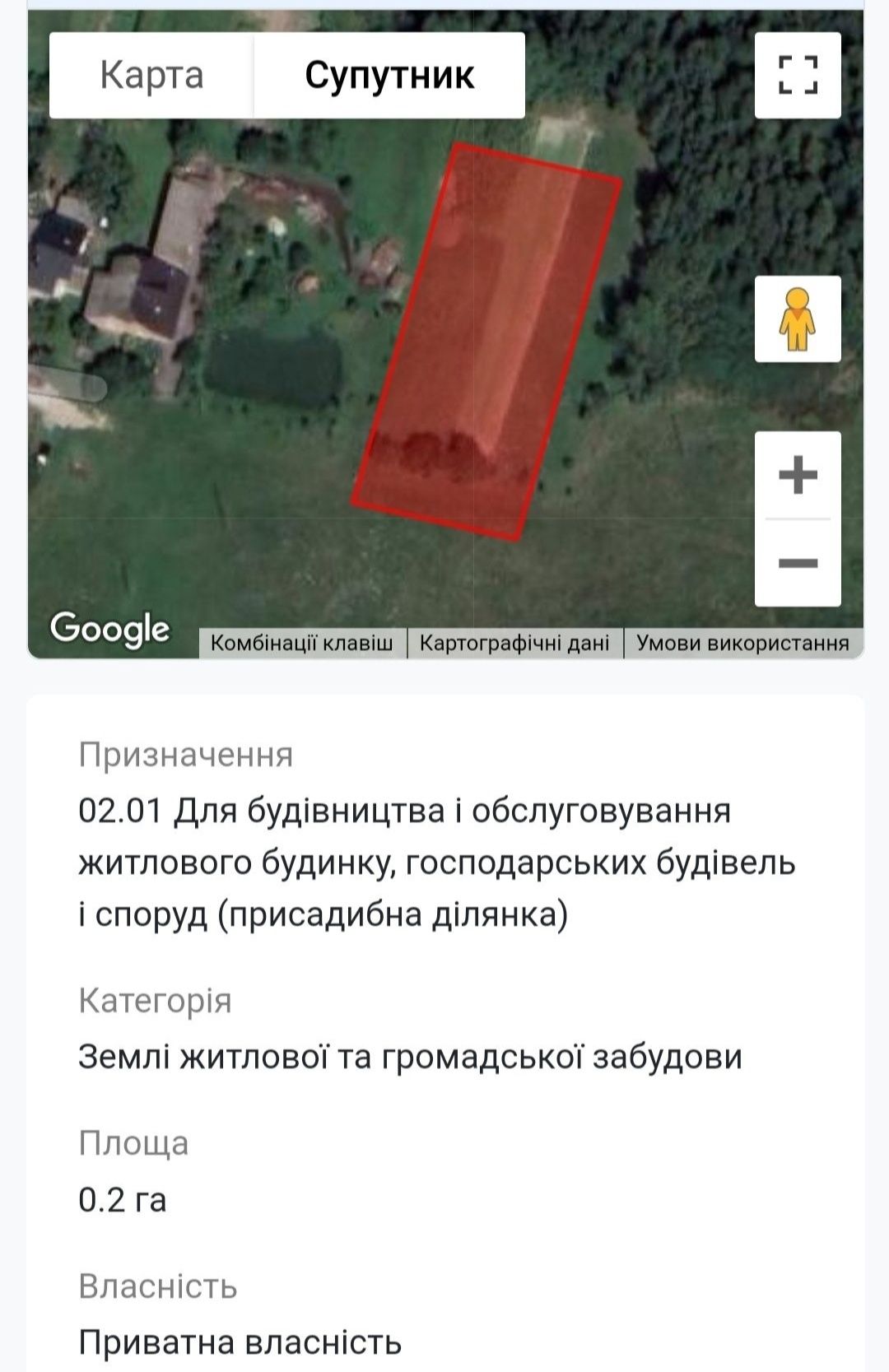
Task: Open Google Maps via logo
Action: pyautogui.click(x=109, y=630)
